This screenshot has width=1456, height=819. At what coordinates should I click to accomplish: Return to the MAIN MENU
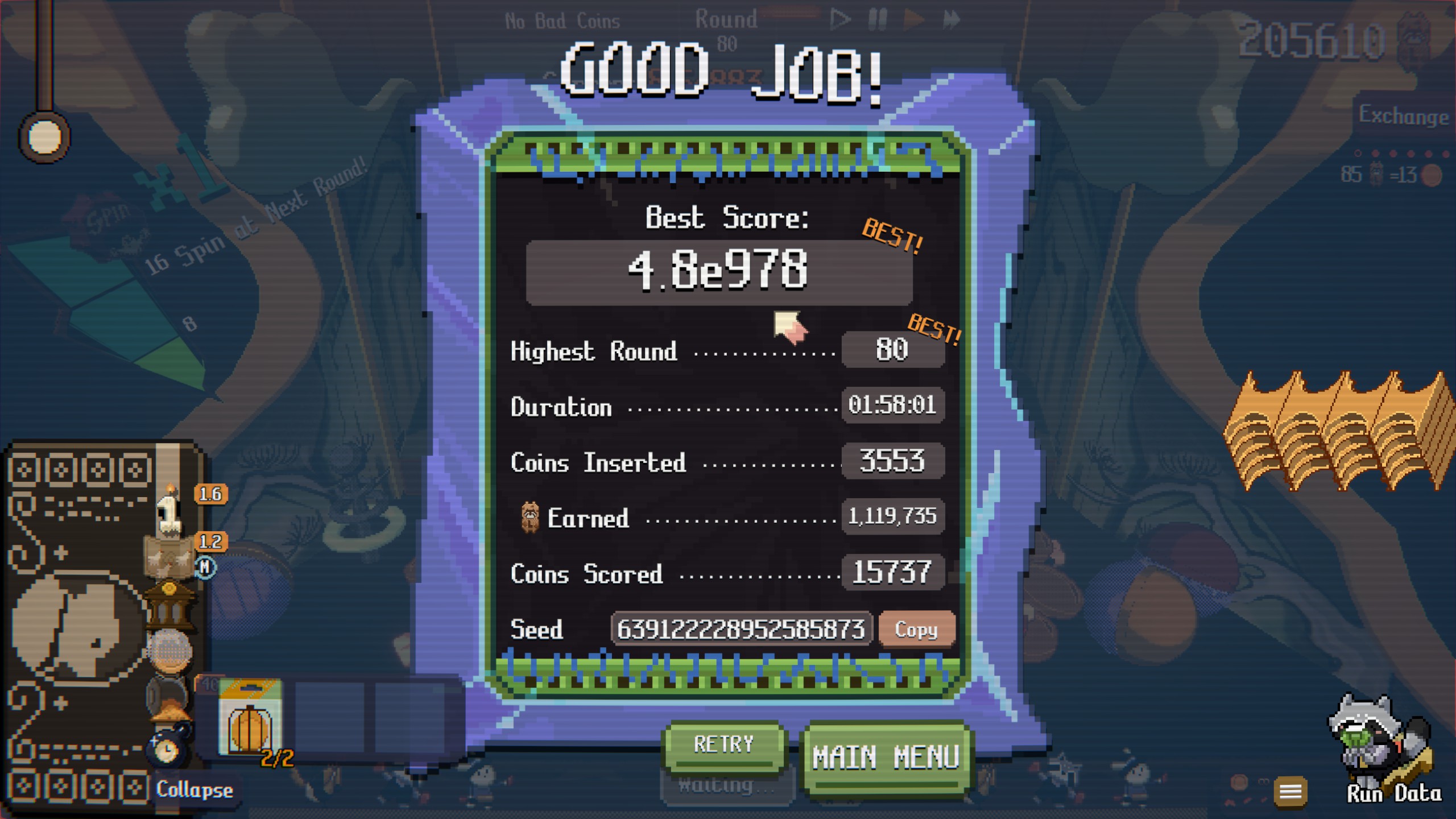click(x=885, y=758)
